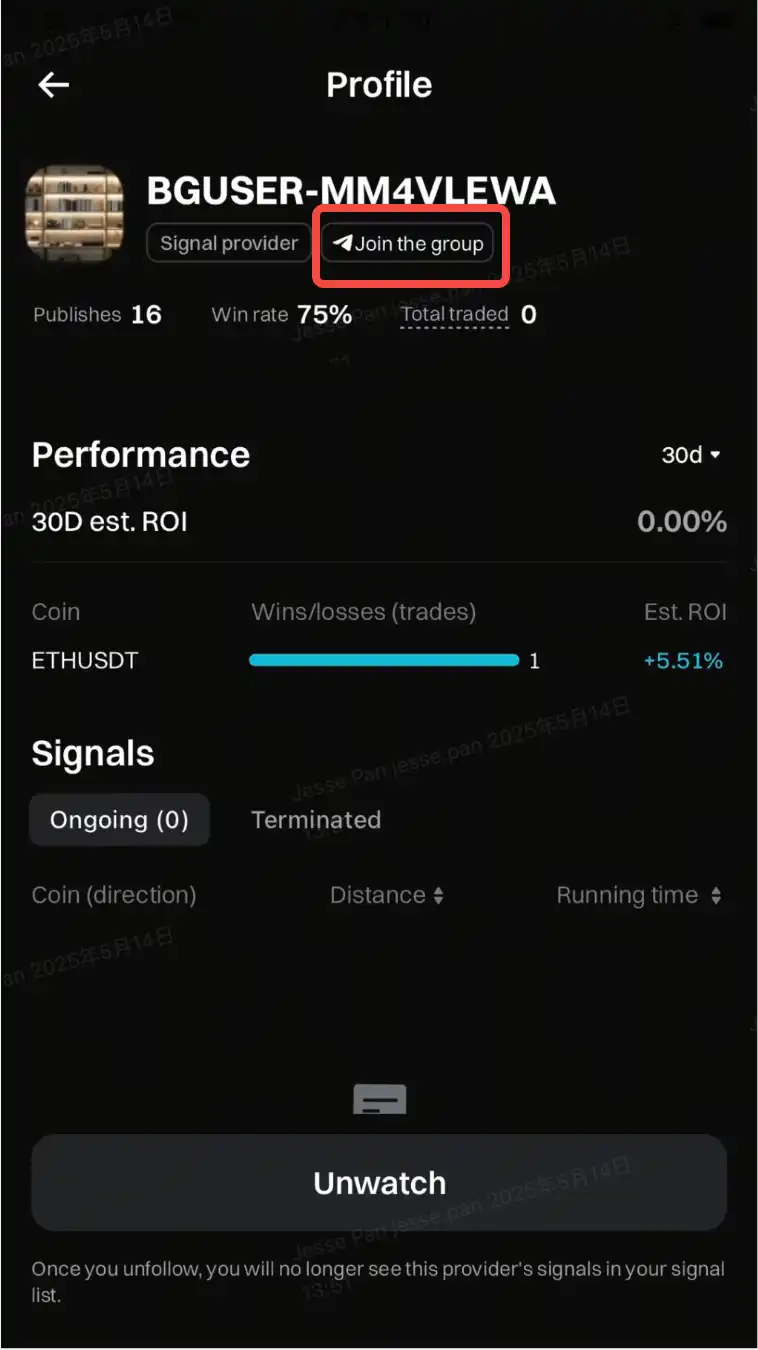Tap the Telegram icon in Join the group

pos(342,243)
